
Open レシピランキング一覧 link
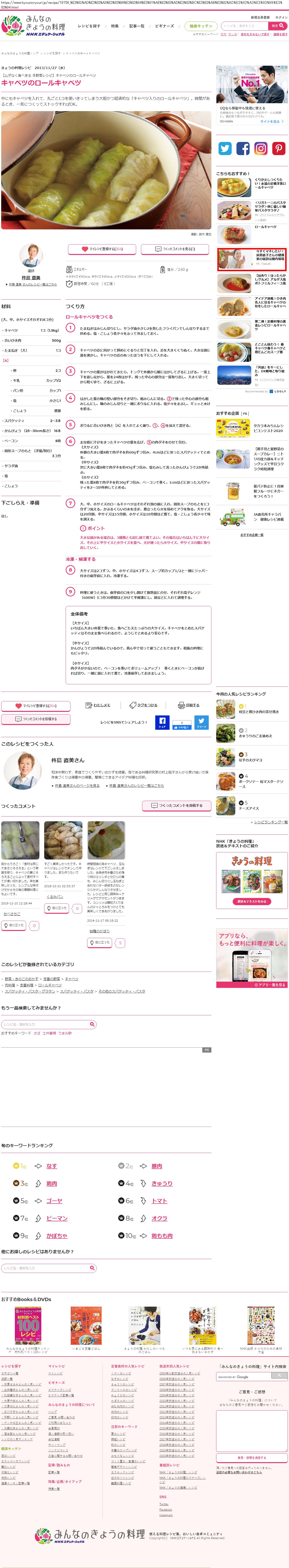pyautogui.click(x=269, y=822)
